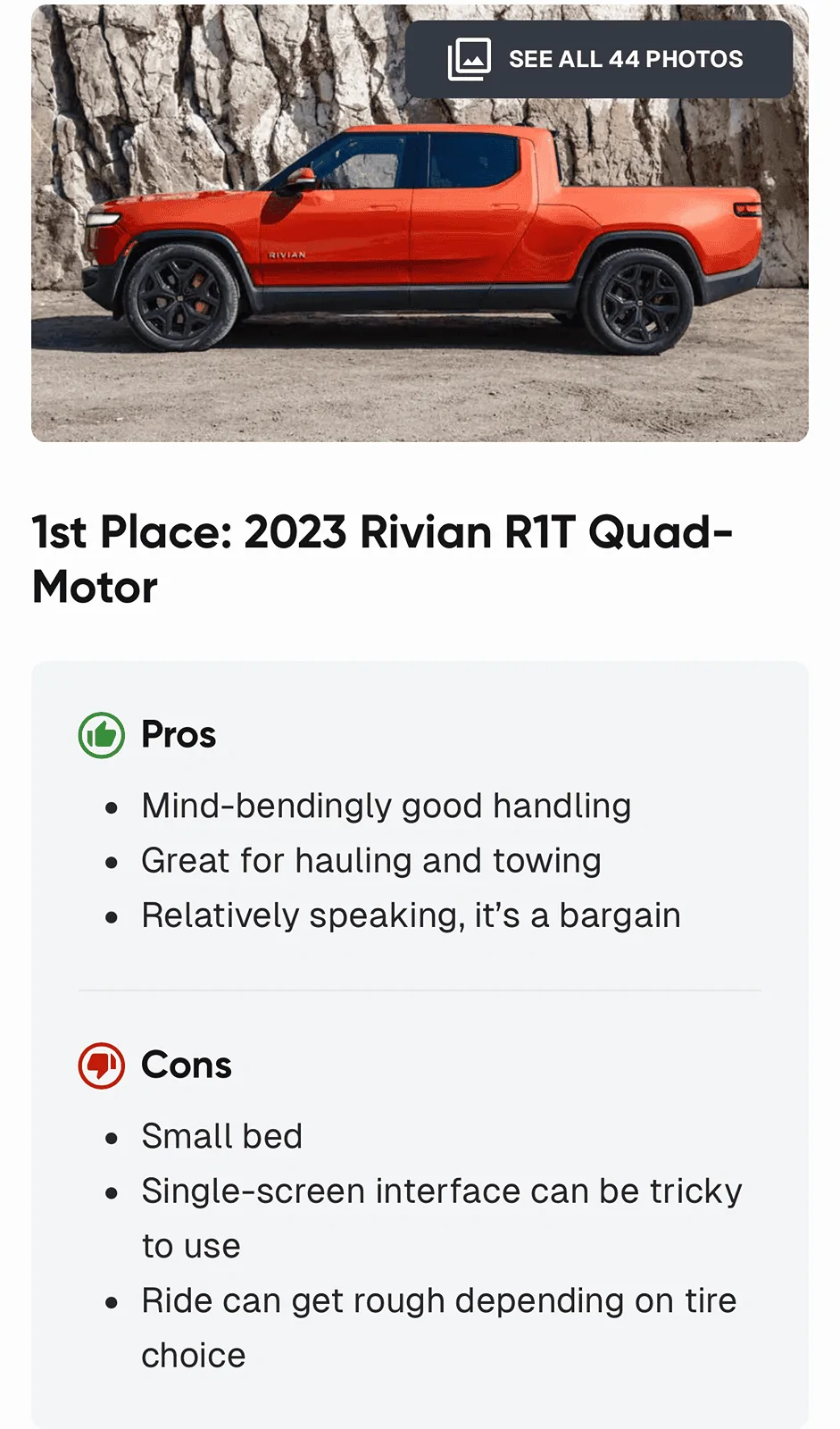Click the camera icon on the photo overlay
Screen dimensions: 840x1429
[x=468, y=59]
